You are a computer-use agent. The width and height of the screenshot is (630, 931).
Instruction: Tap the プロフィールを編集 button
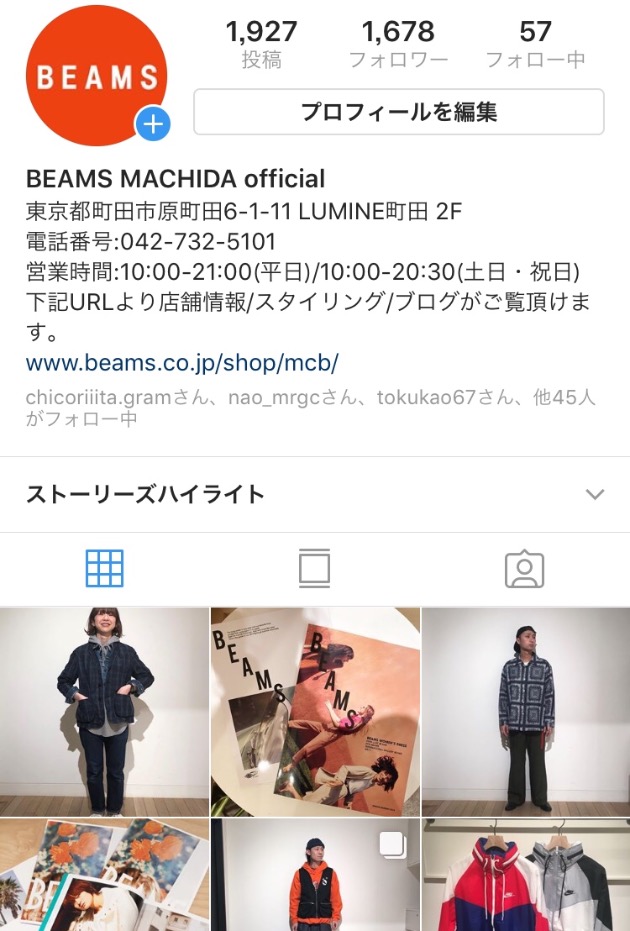coord(398,112)
